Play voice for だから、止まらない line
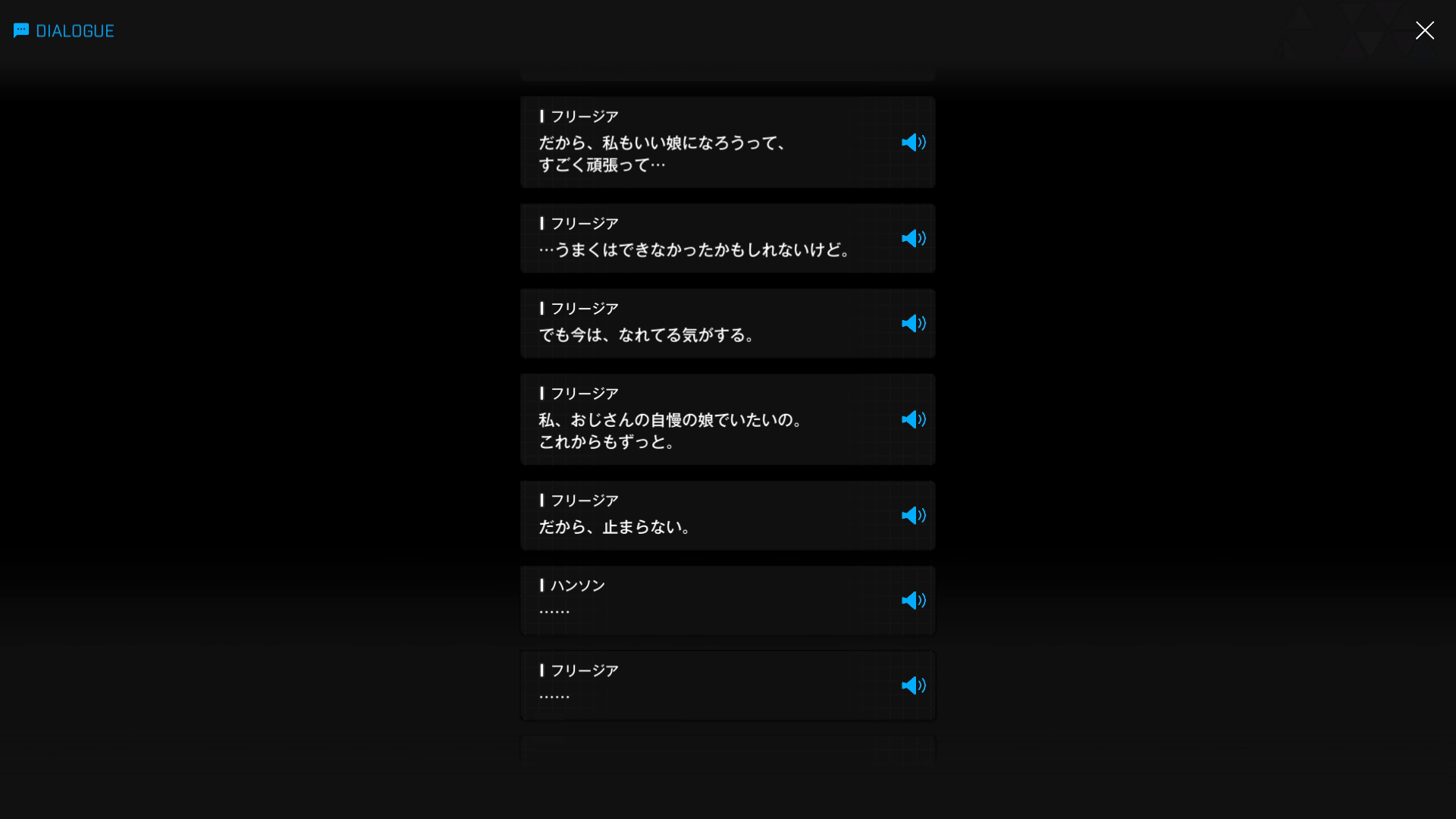The height and width of the screenshot is (819, 1456). [x=913, y=516]
